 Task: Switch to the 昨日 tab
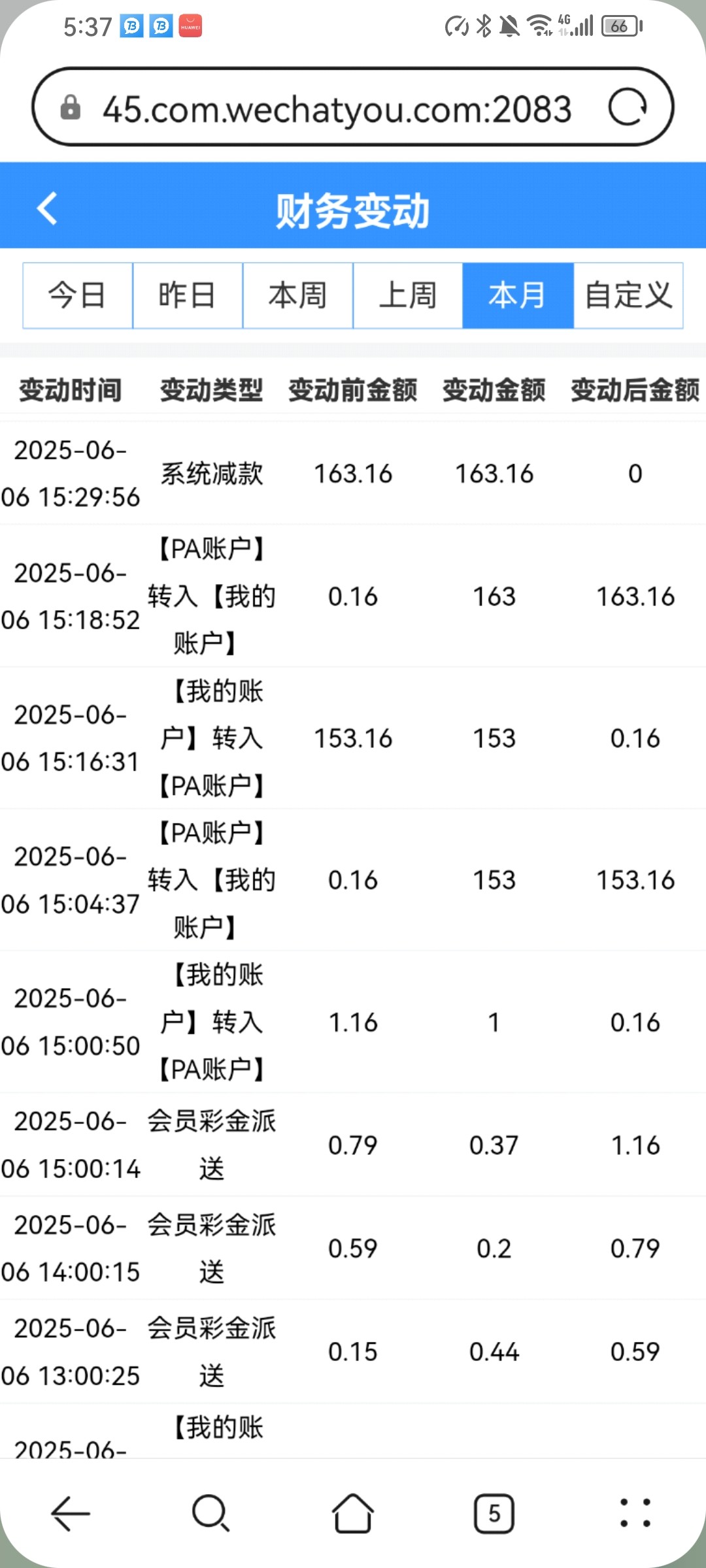click(x=188, y=295)
